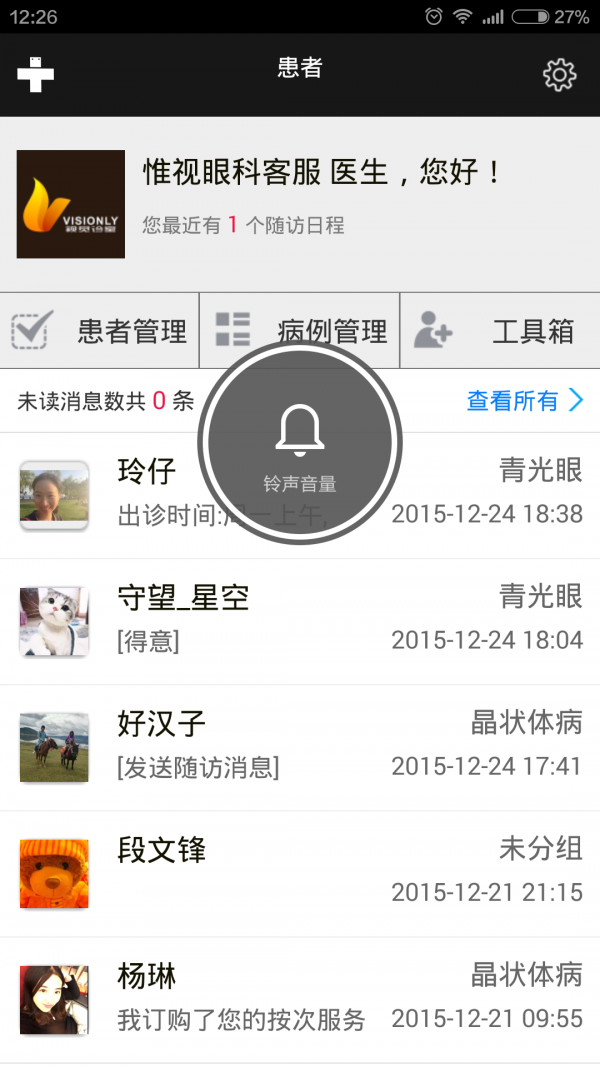The height and width of the screenshot is (1067, 600).
Task: Open 患者管理 patient management
Action: click(x=100, y=331)
